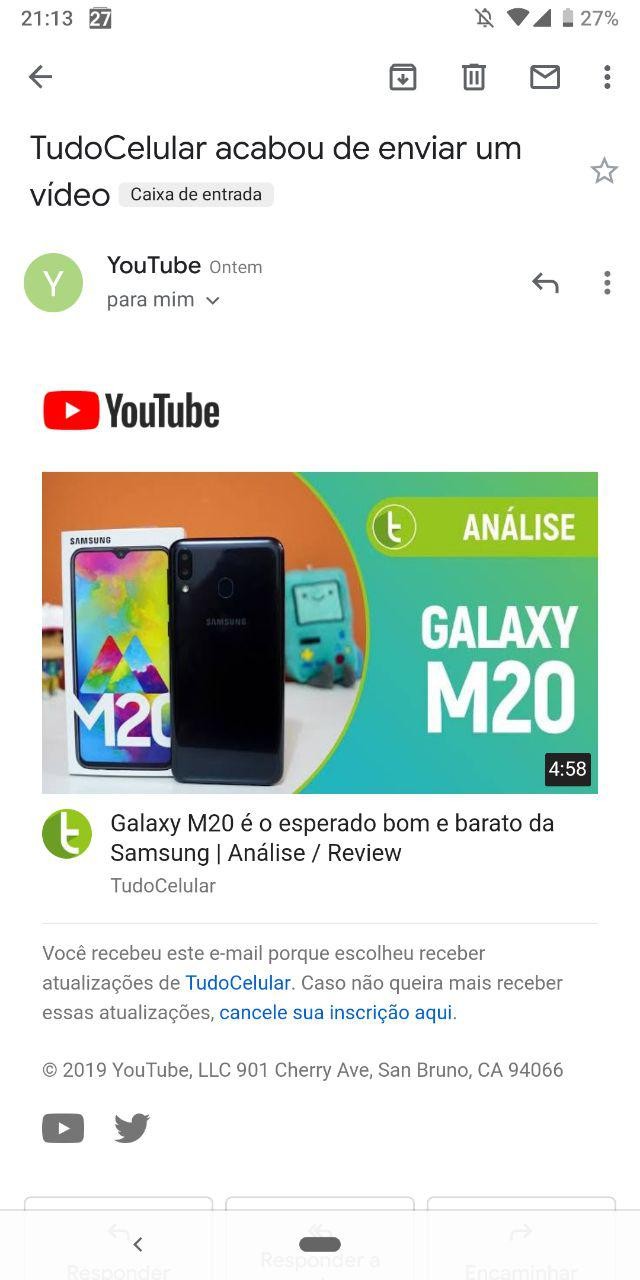Open the message options menu beside reply
This screenshot has width=640, height=1280.
click(x=607, y=283)
